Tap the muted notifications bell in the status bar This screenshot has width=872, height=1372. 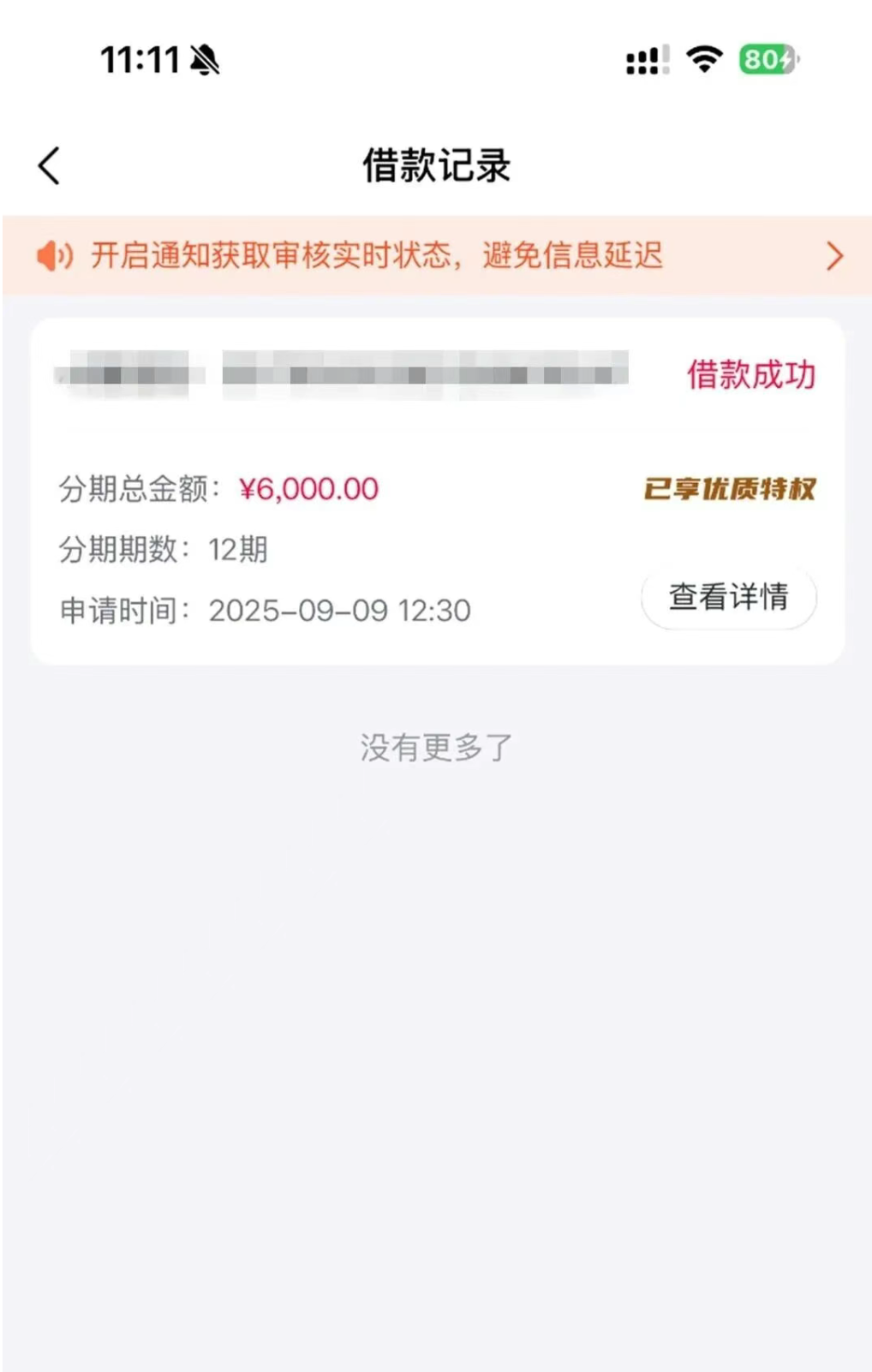point(204,58)
